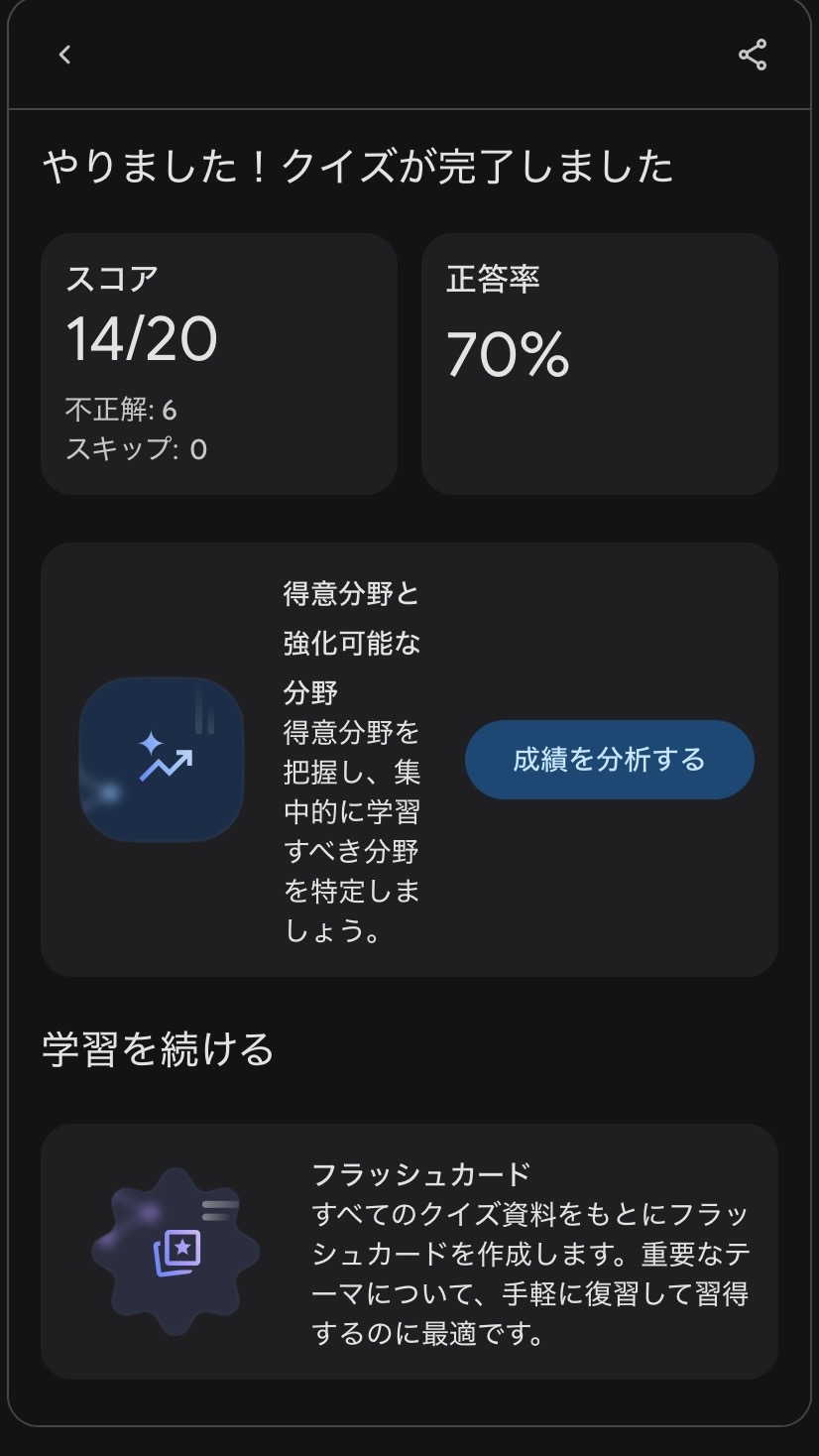
Task: Click the flashcard stack symbol in the badge
Action: (x=178, y=1252)
